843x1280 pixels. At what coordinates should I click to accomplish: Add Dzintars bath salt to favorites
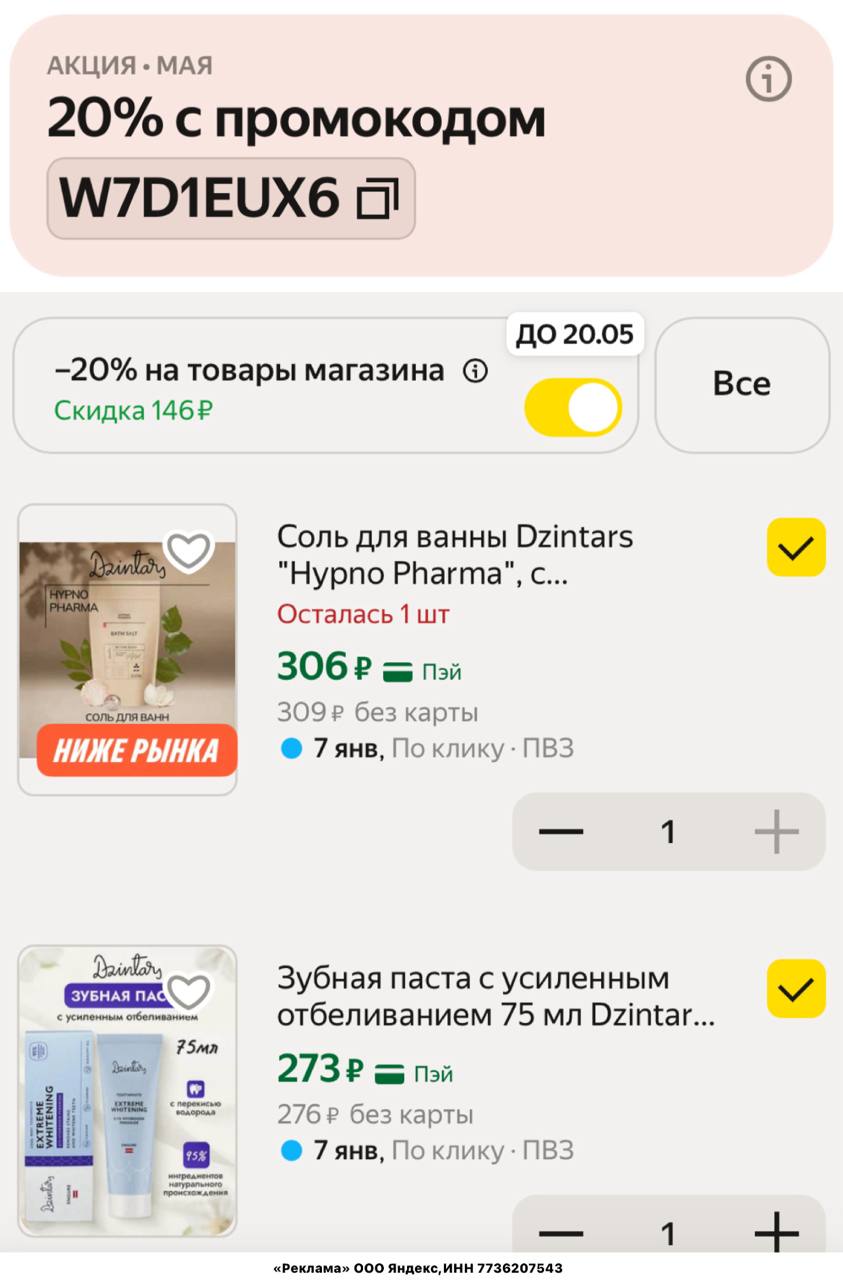pos(189,549)
